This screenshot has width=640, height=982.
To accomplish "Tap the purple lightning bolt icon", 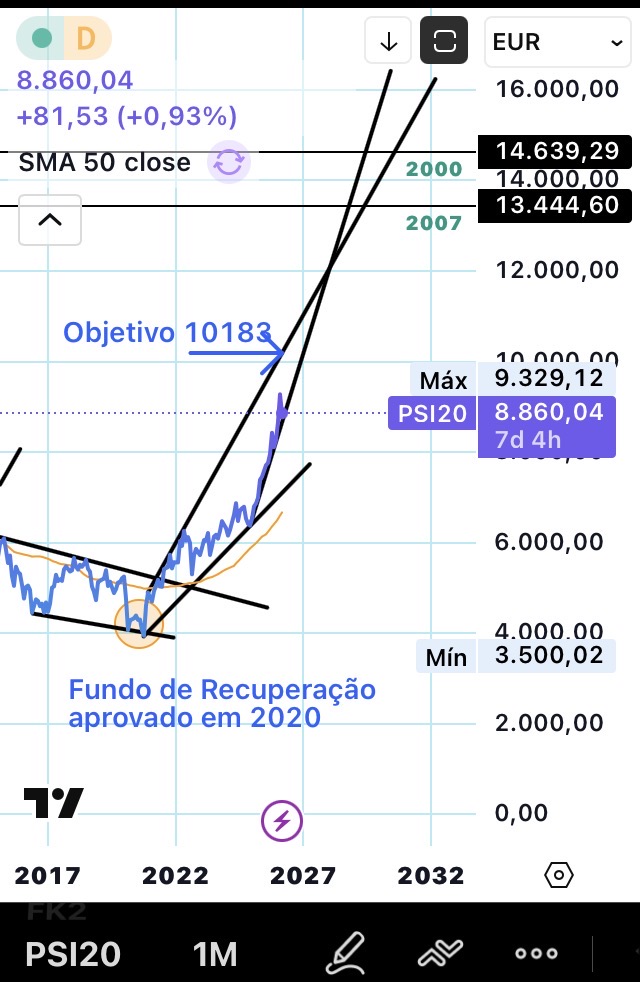I will 282,822.
